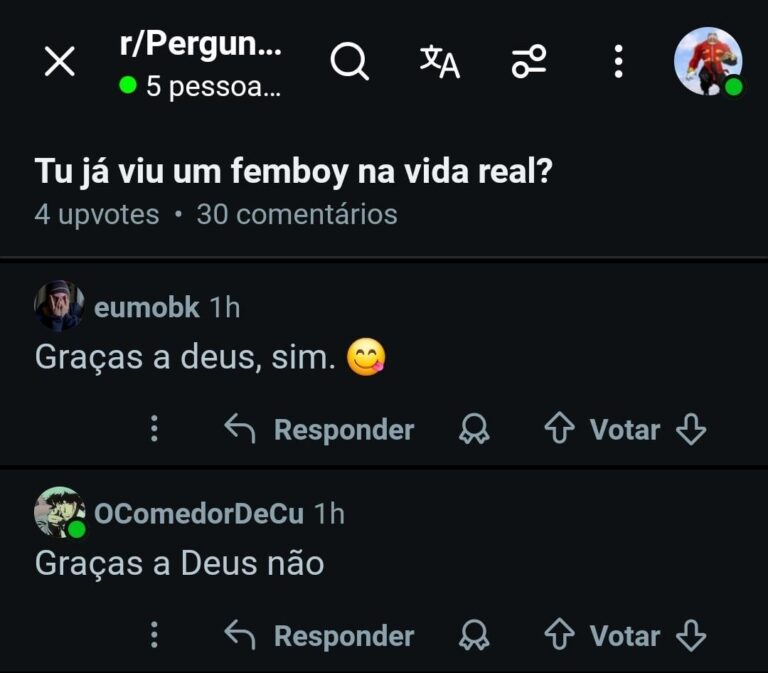Upvote OComedorDeCu's comment
Image resolution: width=768 pixels, height=673 pixels.
559,636
